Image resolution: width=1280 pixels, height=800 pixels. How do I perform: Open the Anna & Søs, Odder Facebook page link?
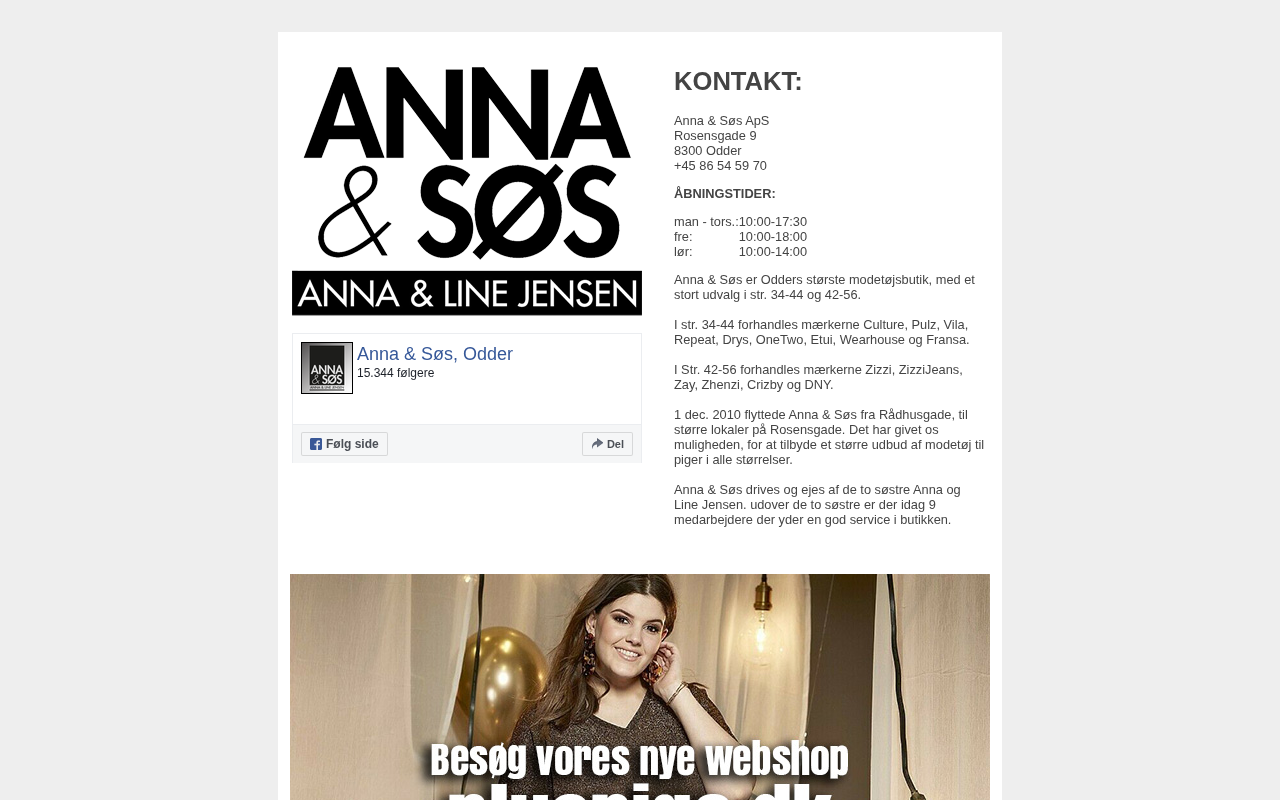(x=434, y=354)
